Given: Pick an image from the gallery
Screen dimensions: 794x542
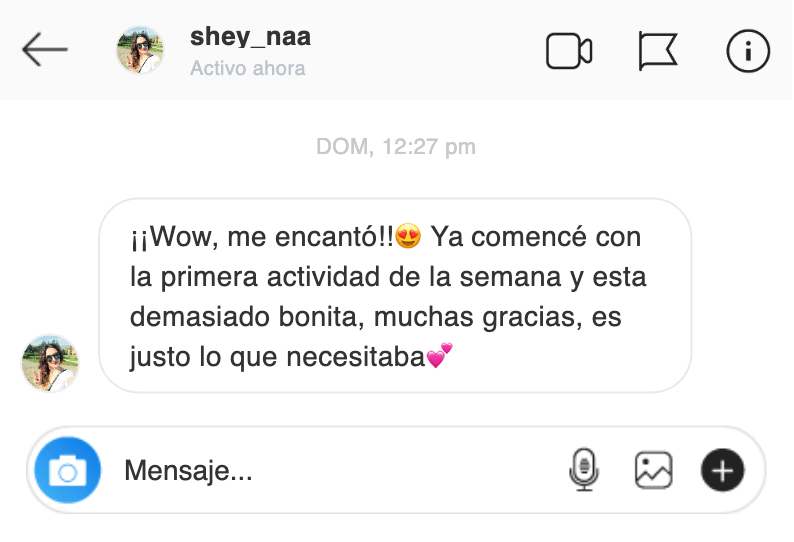Looking at the screenshot, I should (x=653, y=469).
